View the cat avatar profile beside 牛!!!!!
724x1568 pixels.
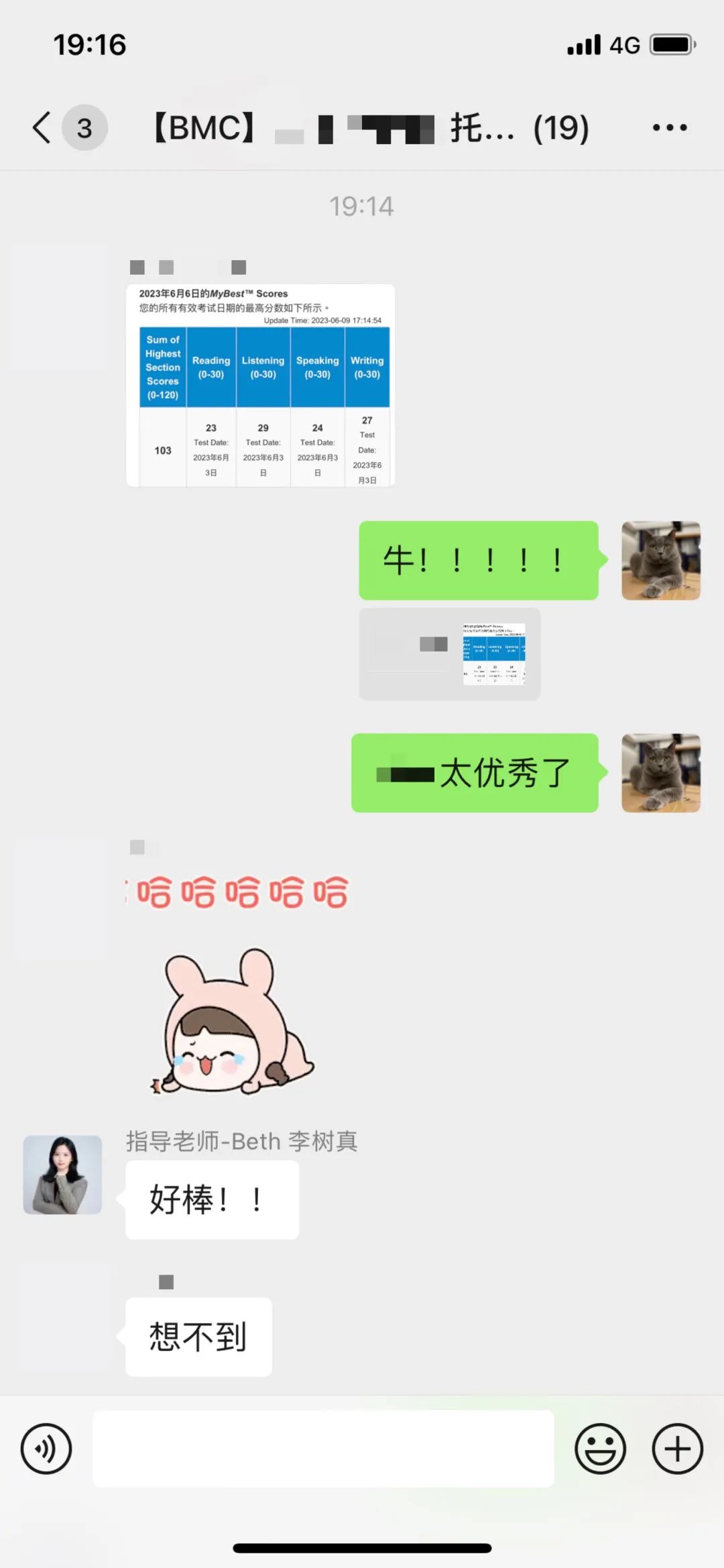coord(660,560)
